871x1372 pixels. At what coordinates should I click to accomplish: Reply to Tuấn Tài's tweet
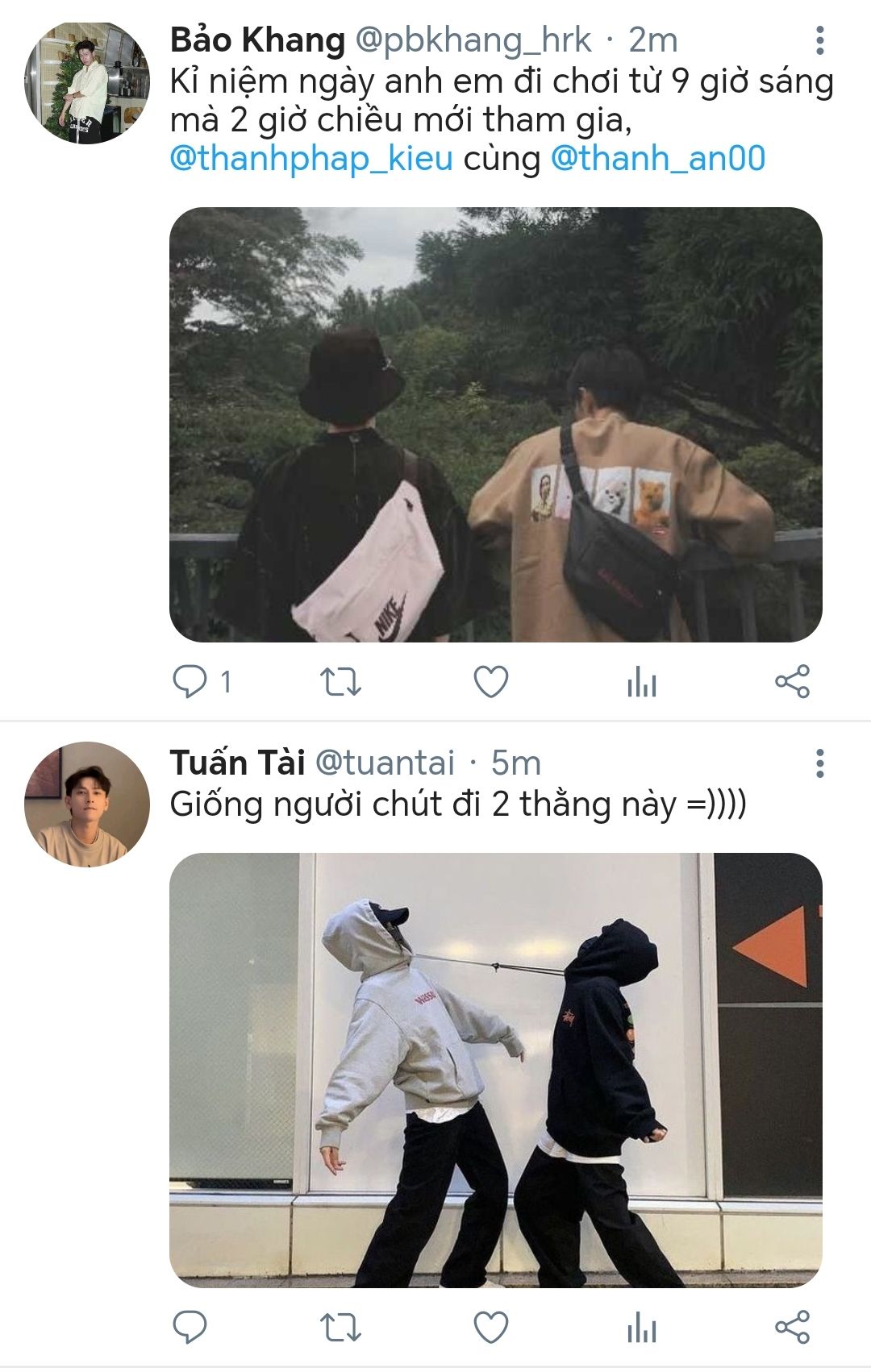190,1328
